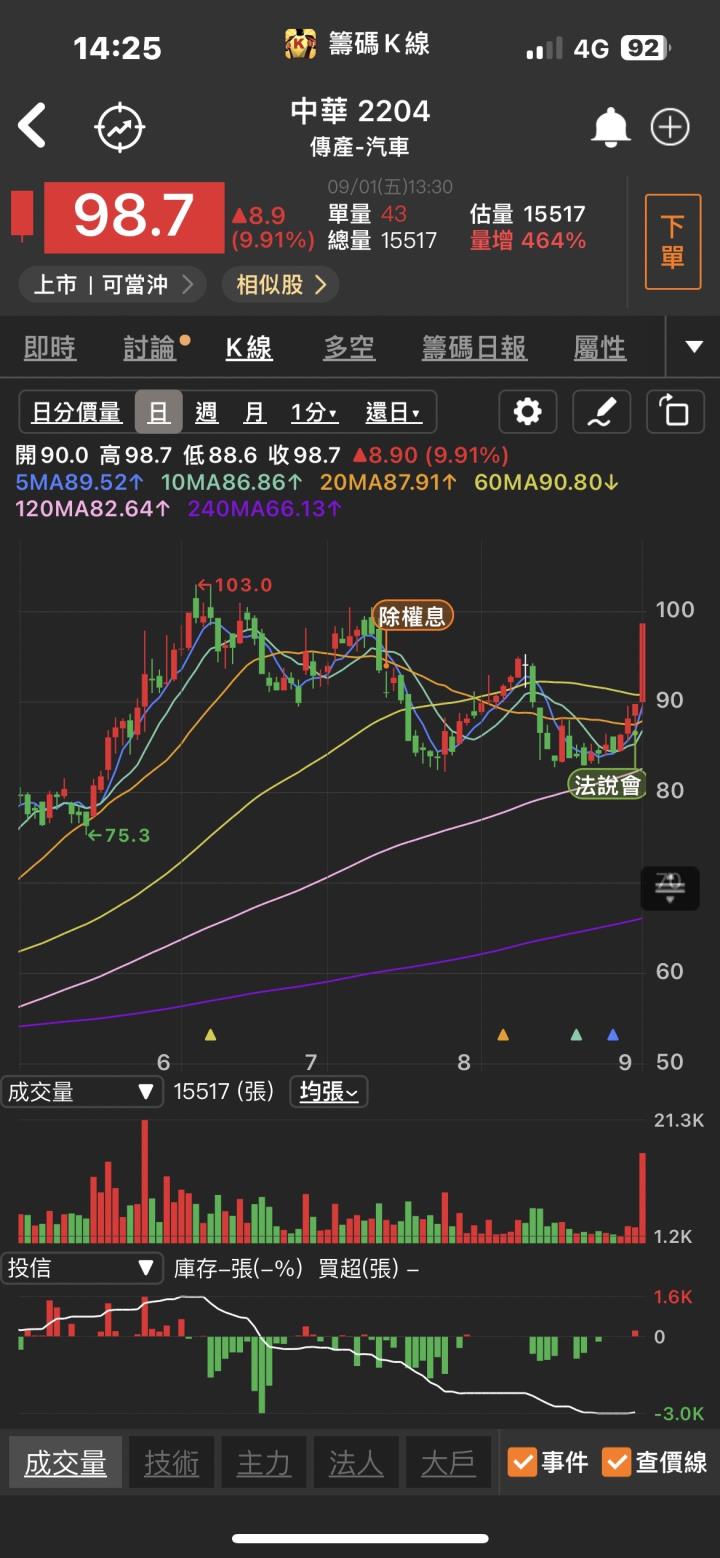Screen dimensions: 720x1558
Task: Go back using the top-left arrow
Action: [32, 127]
